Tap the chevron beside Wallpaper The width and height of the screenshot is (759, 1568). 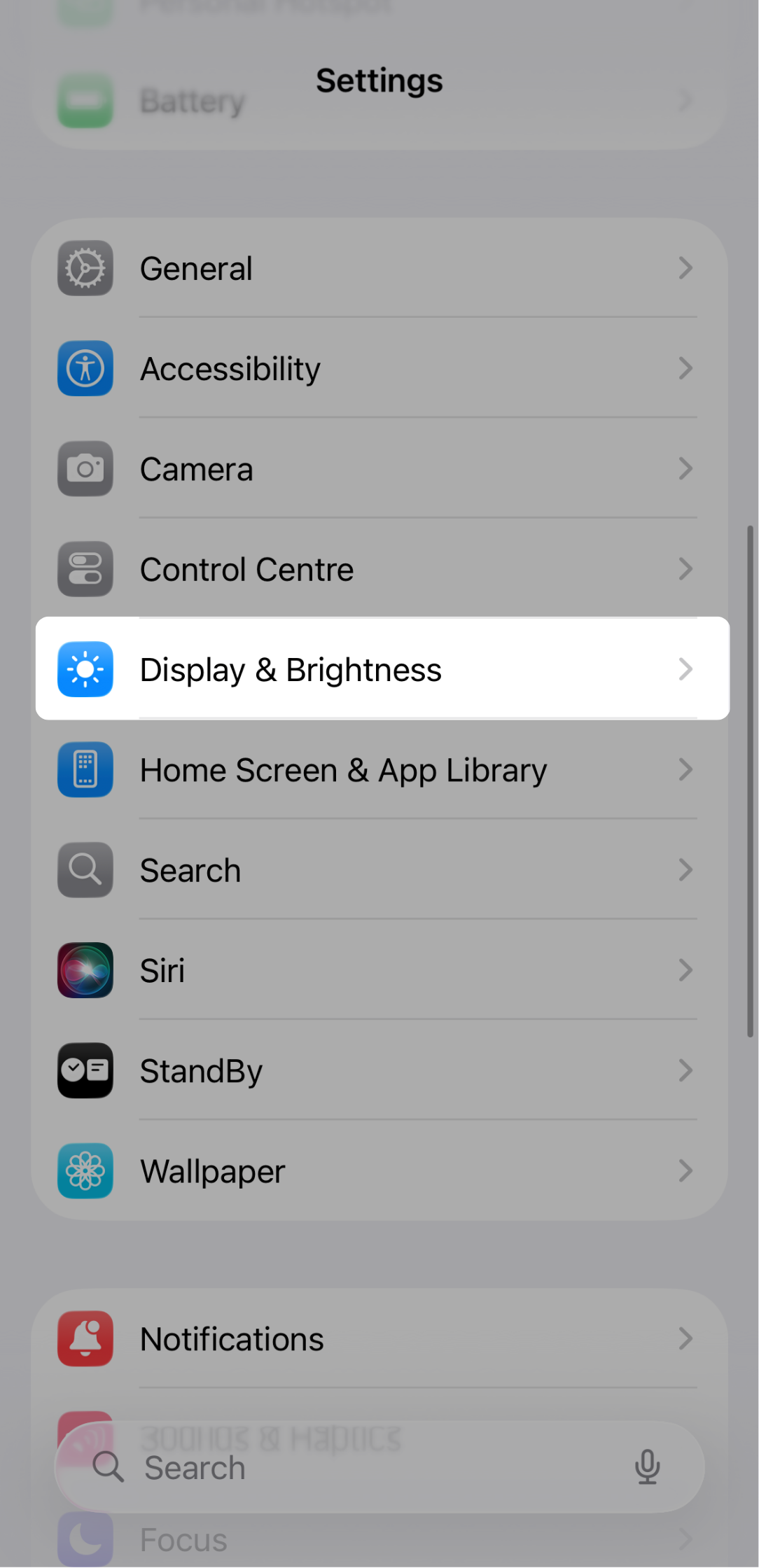685,1170
